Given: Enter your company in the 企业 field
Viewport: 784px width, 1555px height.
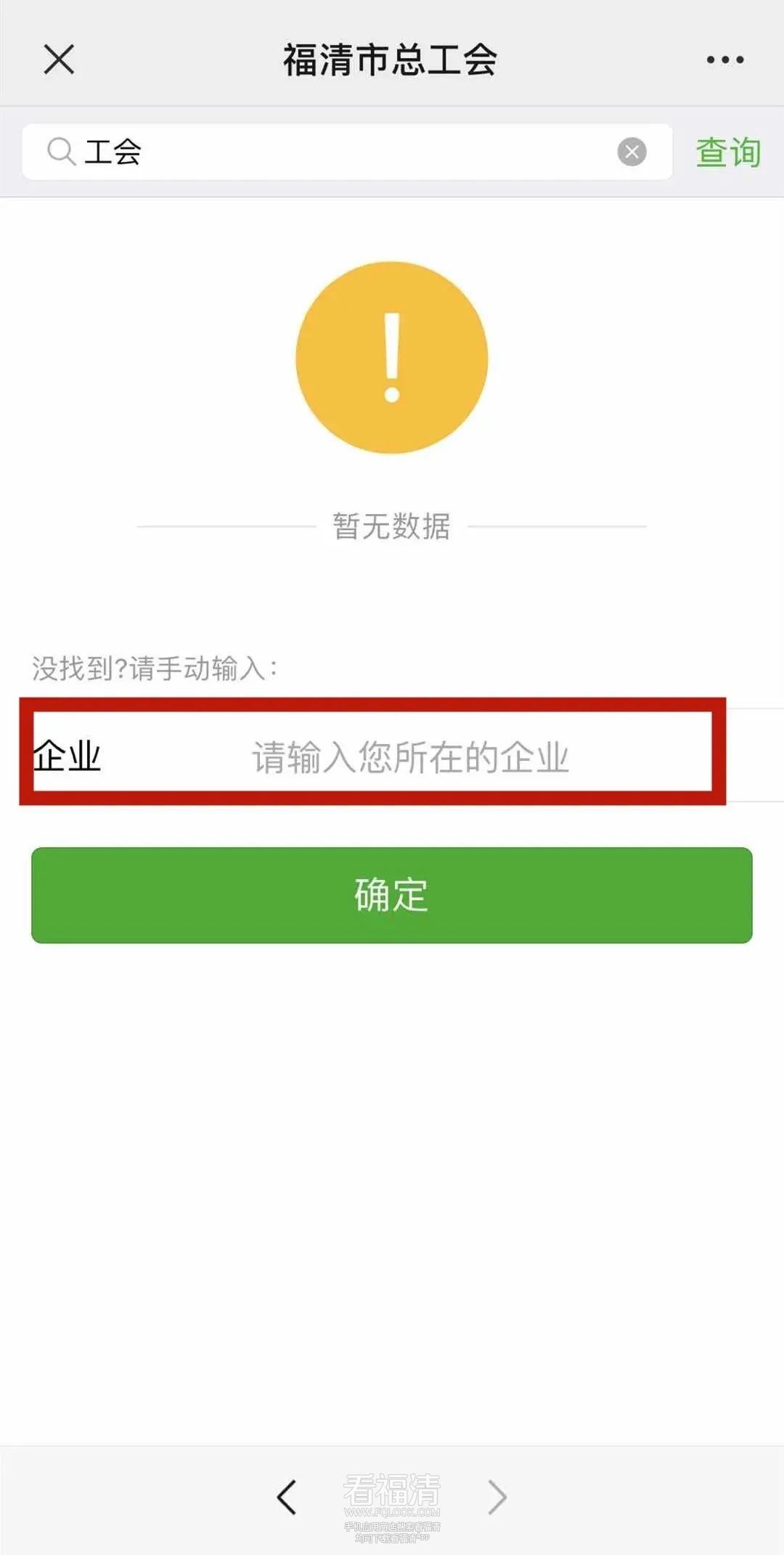Looking at the screenshot, I should point(410,757).
